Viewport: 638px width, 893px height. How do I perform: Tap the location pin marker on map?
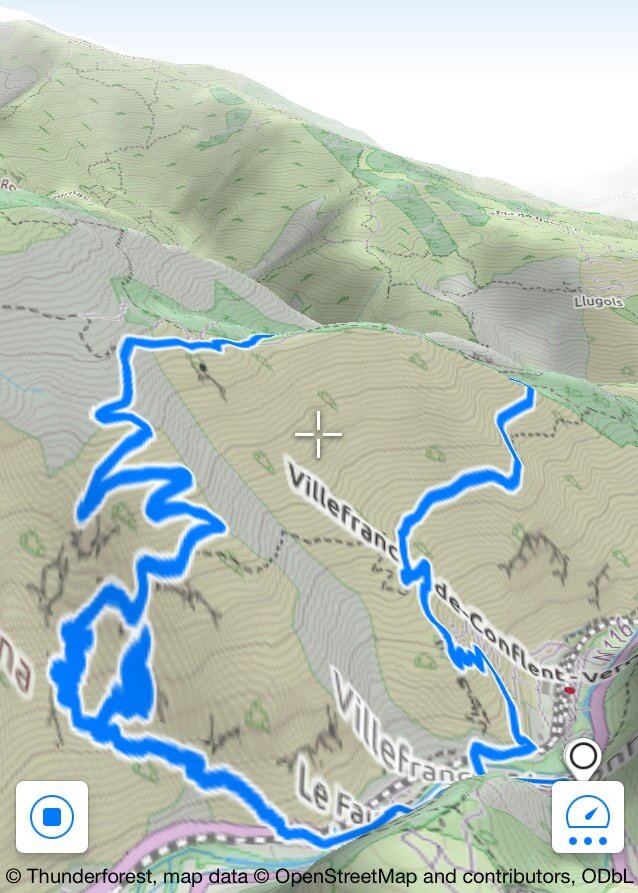[x=581, y=757]
